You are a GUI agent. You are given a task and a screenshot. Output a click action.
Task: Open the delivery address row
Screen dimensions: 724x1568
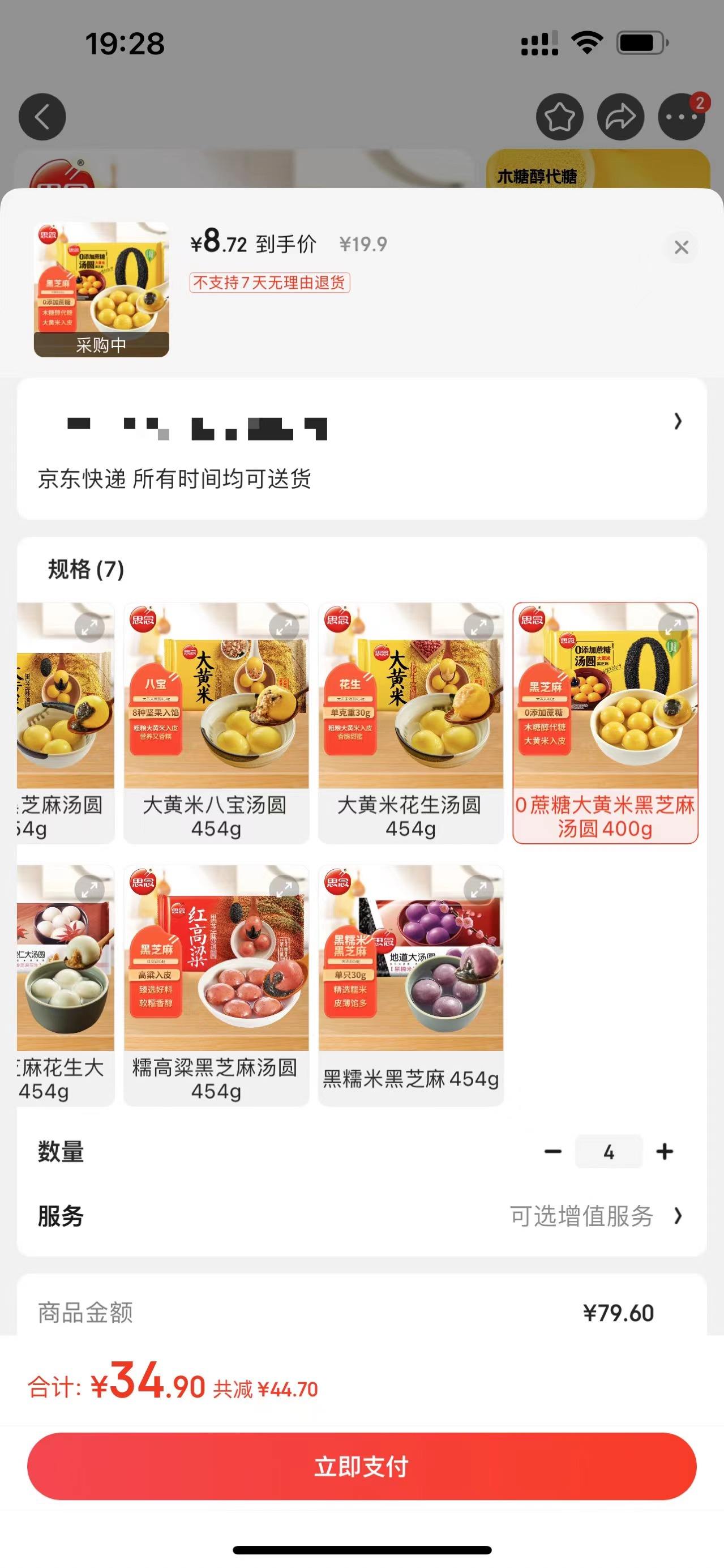tap(362, 448)
